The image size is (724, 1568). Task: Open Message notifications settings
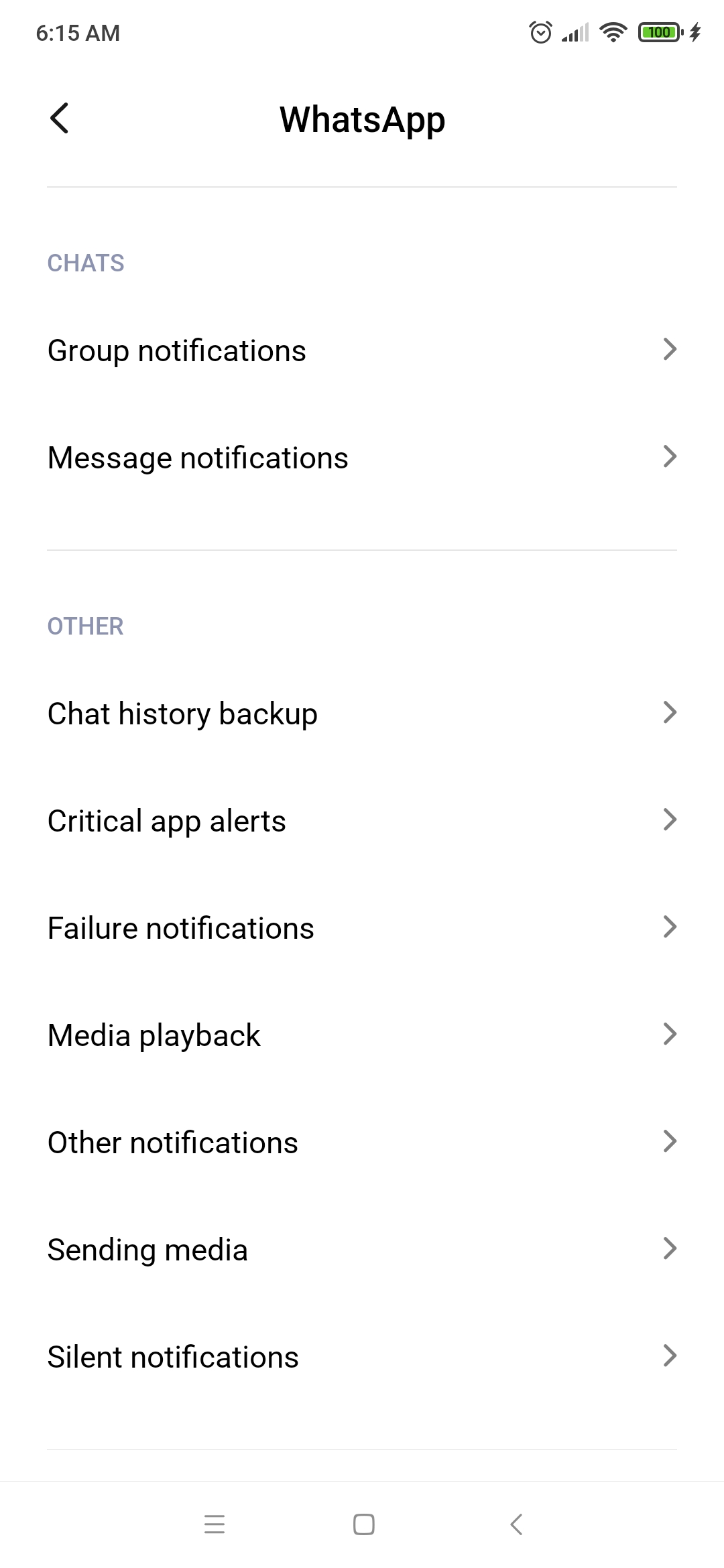coord(362,458)
